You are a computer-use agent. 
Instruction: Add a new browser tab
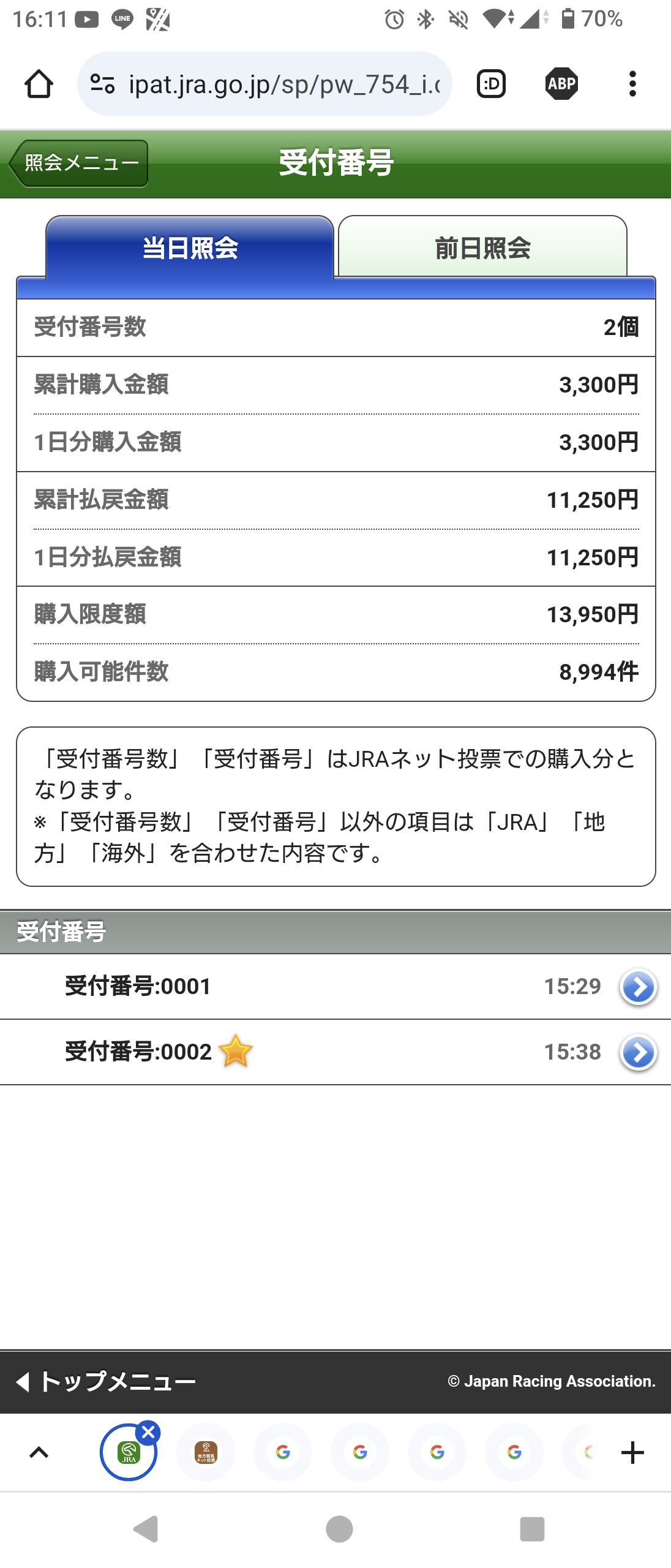pyautogui.click(x=632, y=1452)
